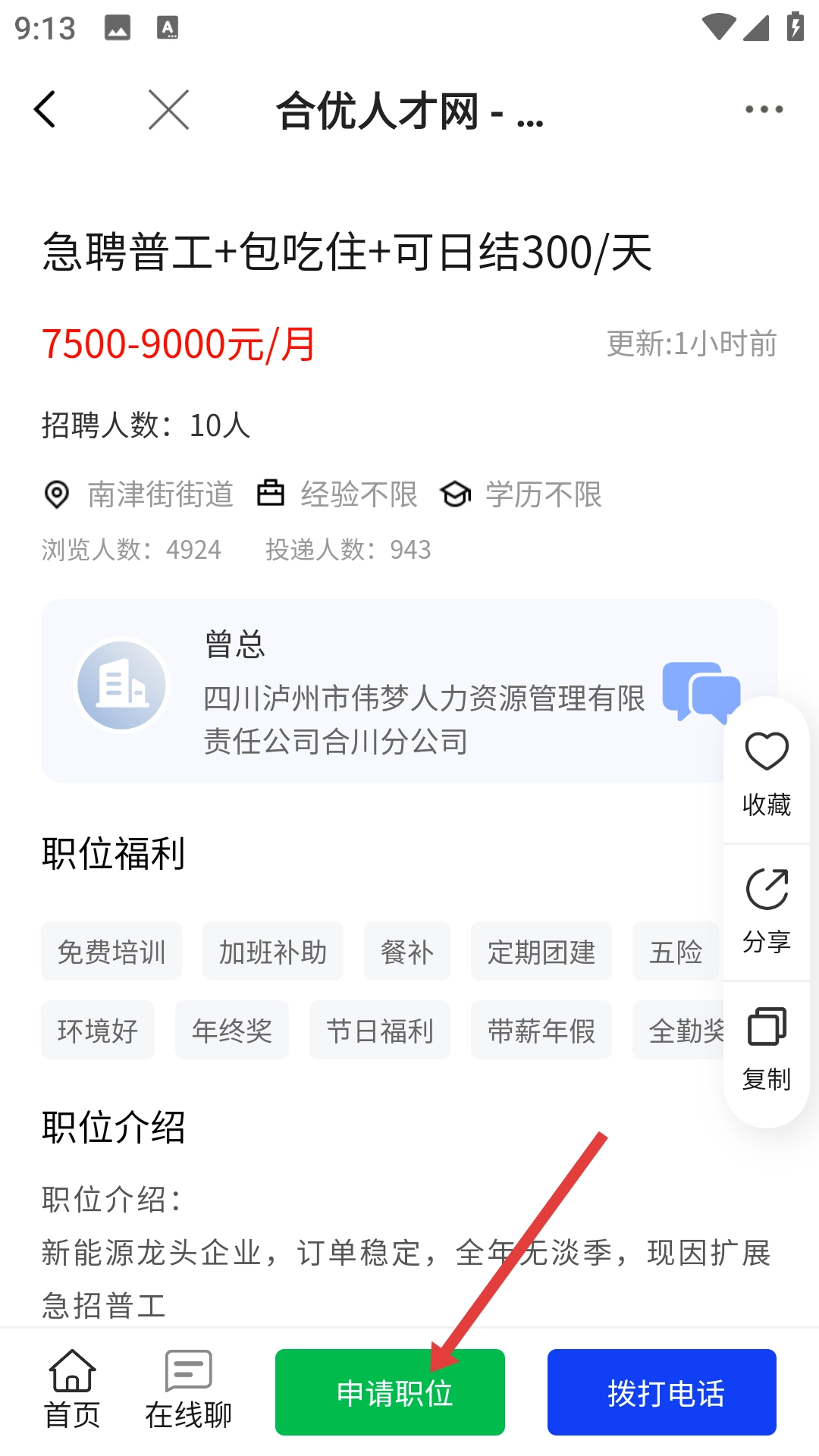Close the web page with the X
This screenshot has width=819, height=1456.
168,110
